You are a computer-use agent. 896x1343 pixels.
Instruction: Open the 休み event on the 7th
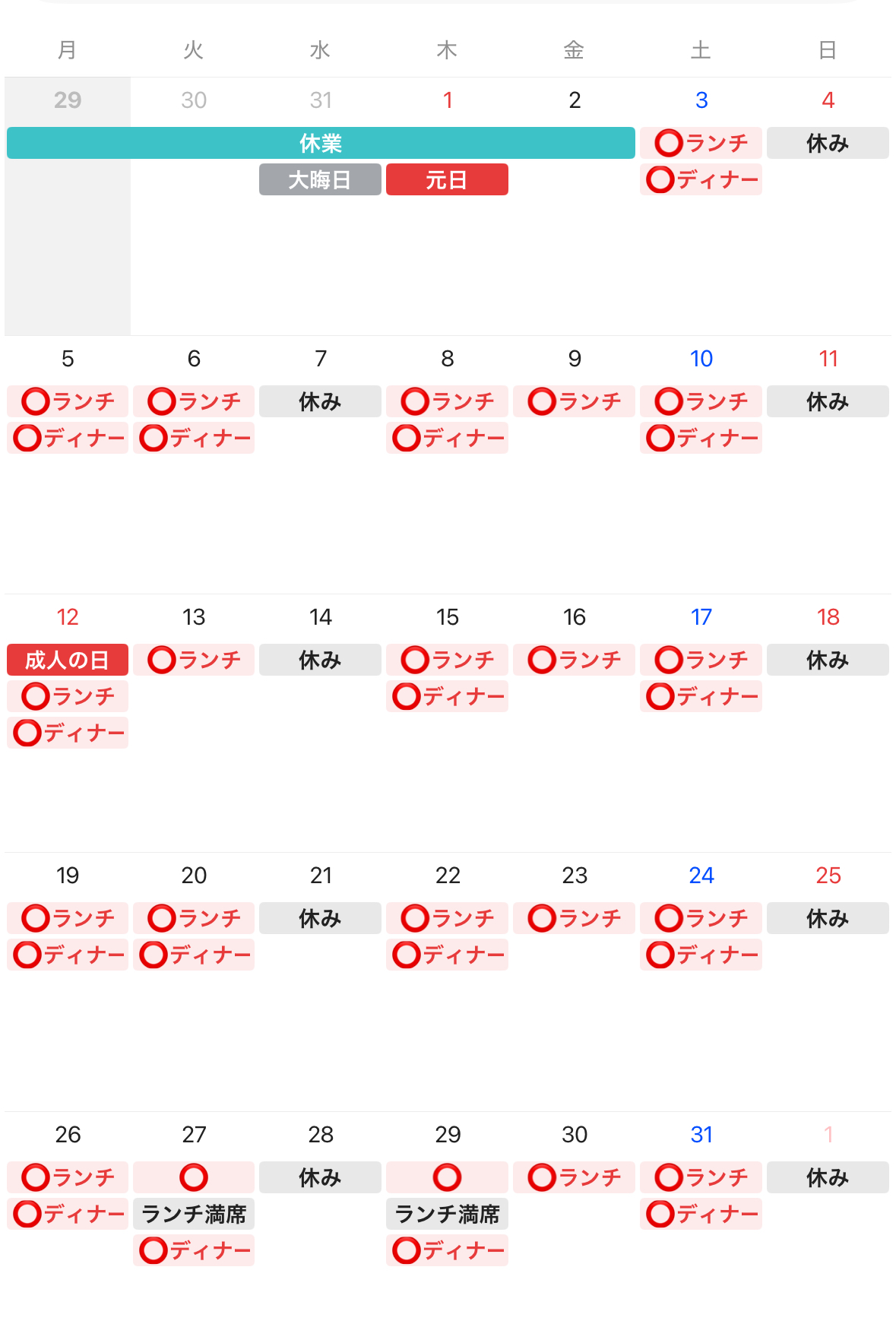tap(320, 401)
